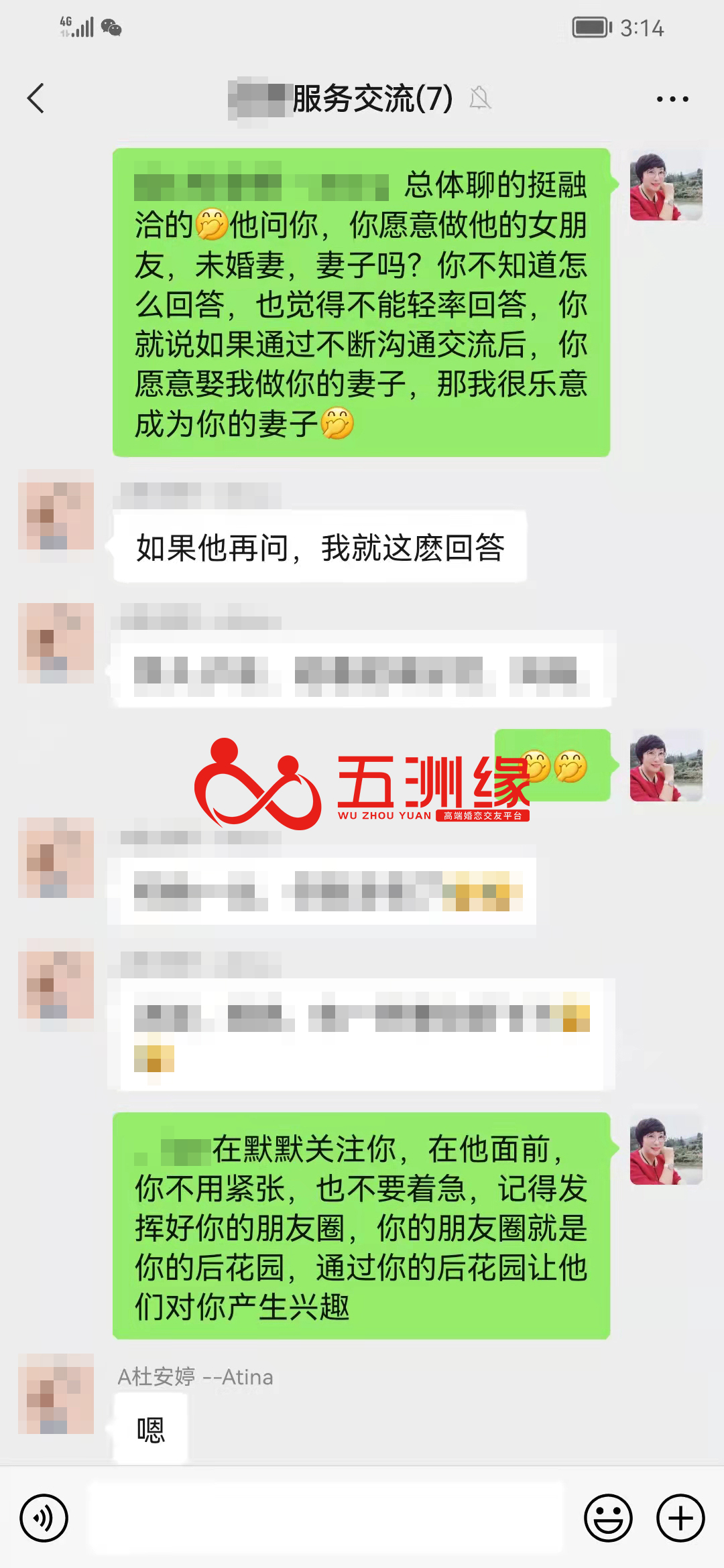
Task: Switch to voice message input
Action: tap(44, 1518)
